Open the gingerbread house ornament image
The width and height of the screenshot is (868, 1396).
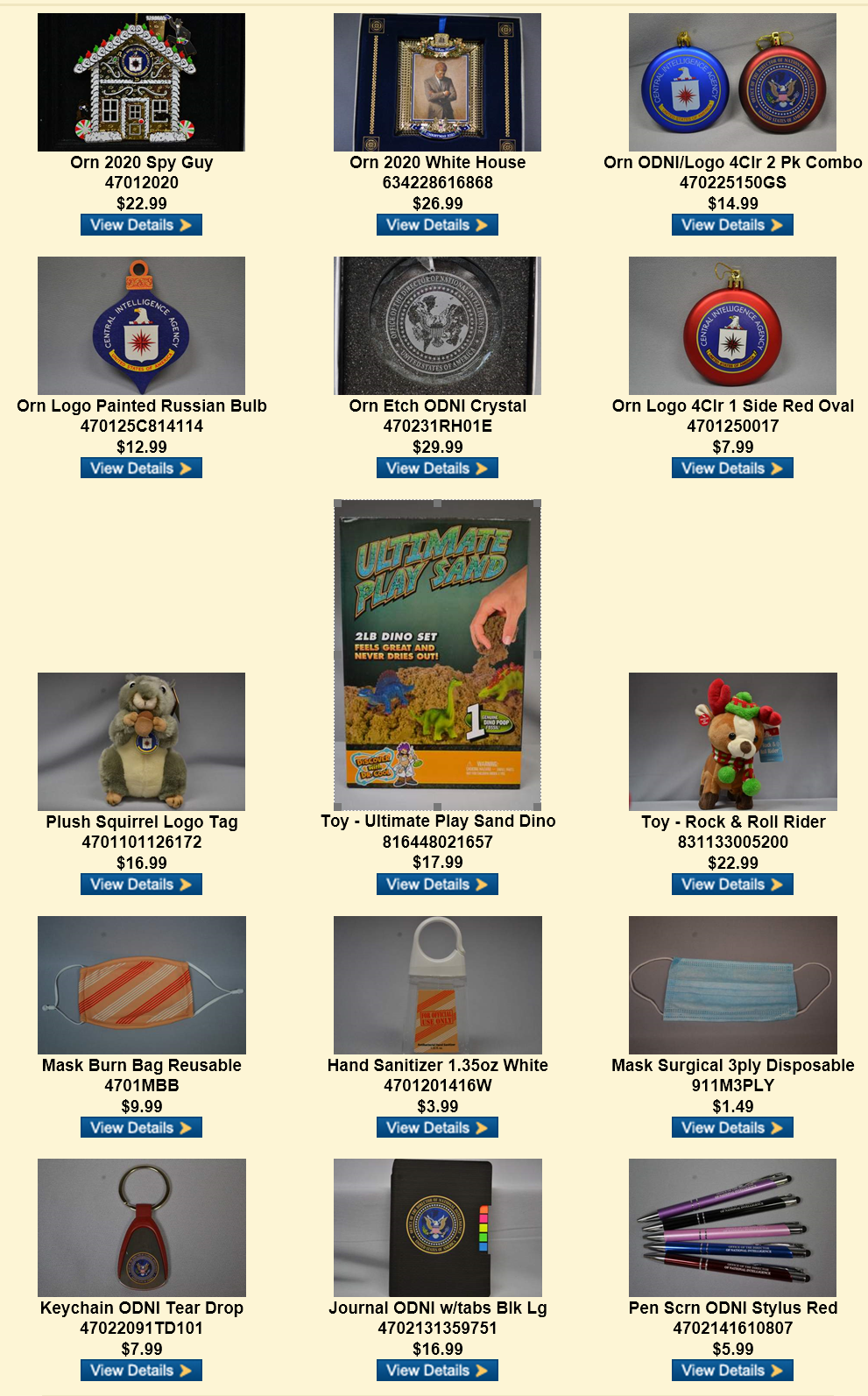coord(141,82)
